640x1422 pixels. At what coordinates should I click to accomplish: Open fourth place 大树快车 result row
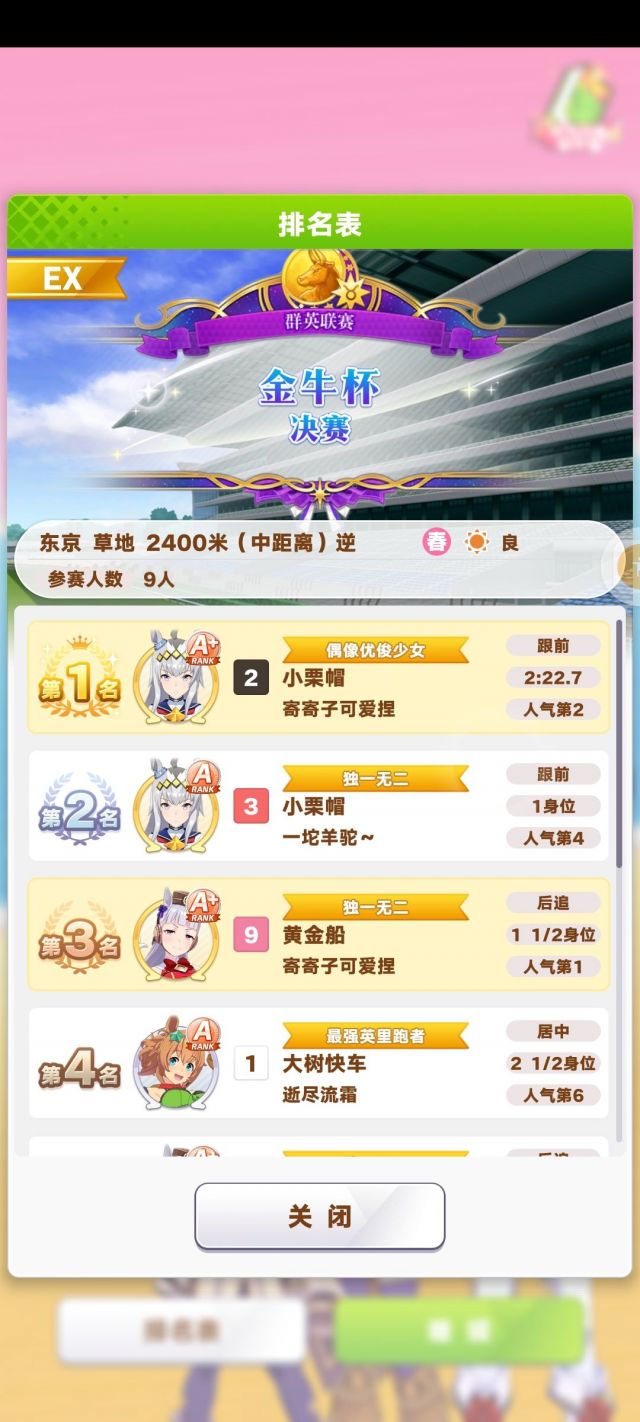(x=318, y=1063)
